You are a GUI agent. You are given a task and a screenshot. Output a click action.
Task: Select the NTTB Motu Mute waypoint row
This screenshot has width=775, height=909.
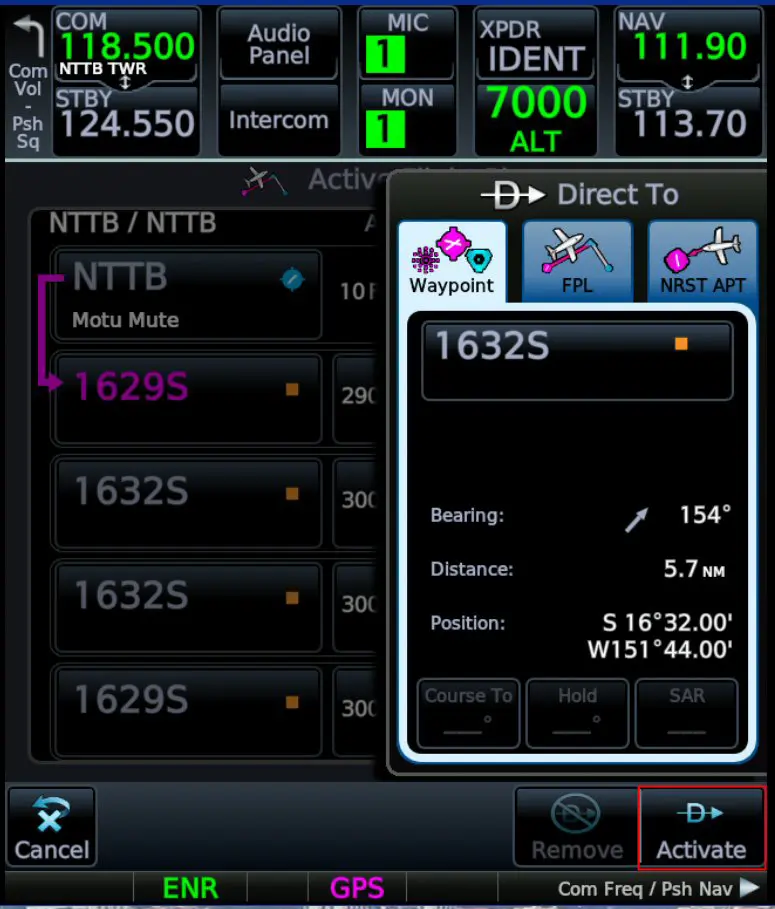pos(188,295)
